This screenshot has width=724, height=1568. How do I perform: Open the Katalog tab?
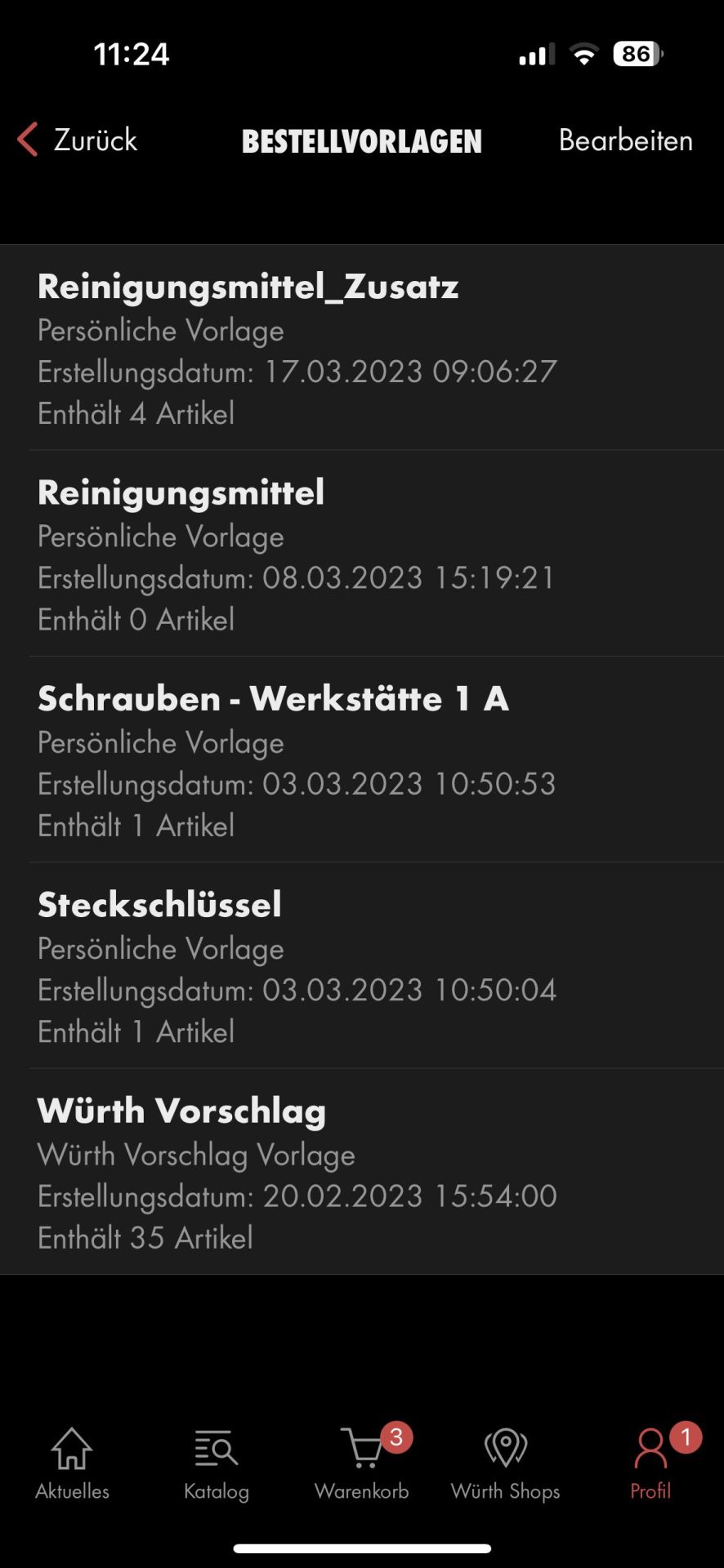pos(217,1463)
